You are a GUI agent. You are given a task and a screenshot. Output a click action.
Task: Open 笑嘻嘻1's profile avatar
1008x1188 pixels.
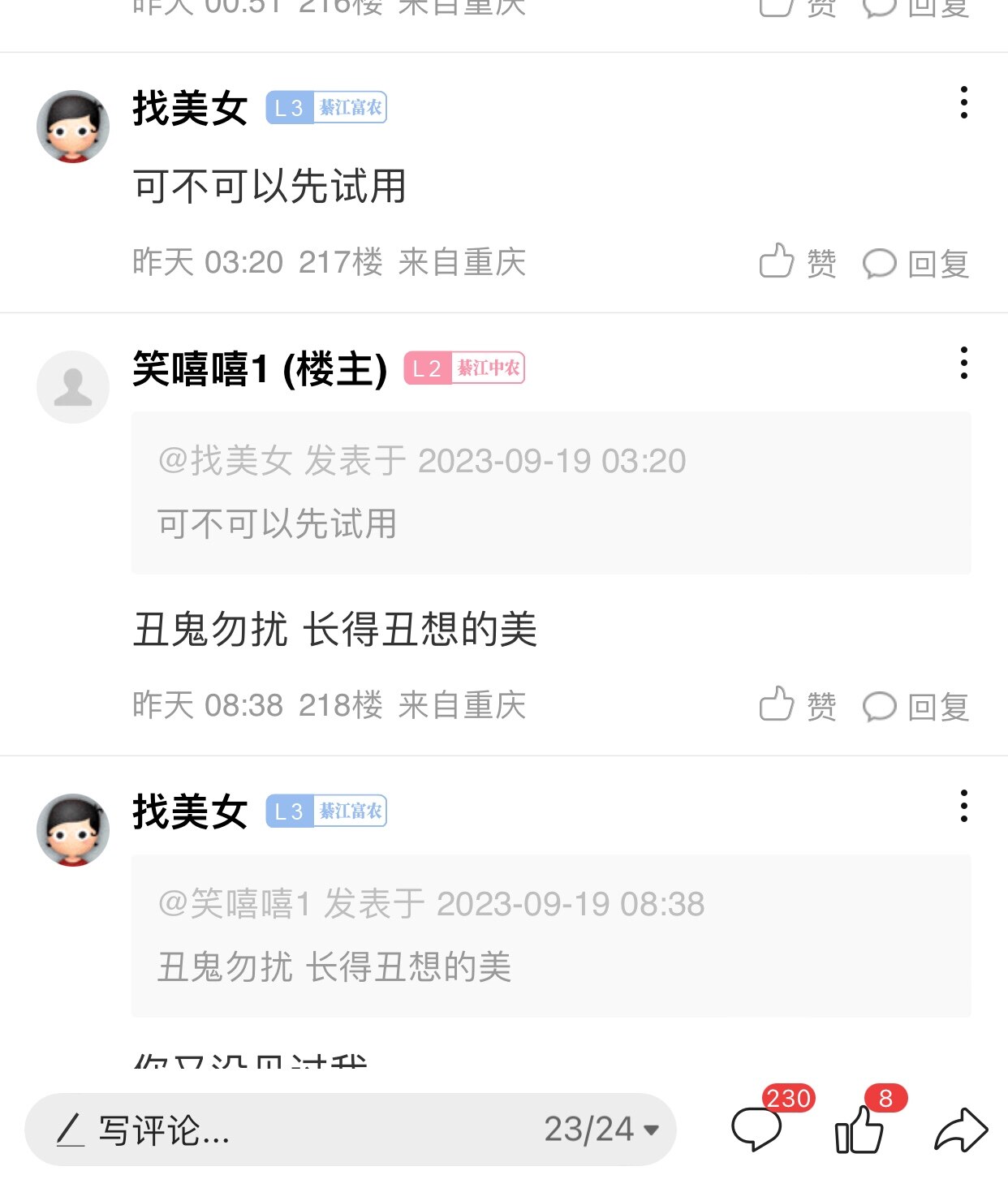click(x=73, y=387)
